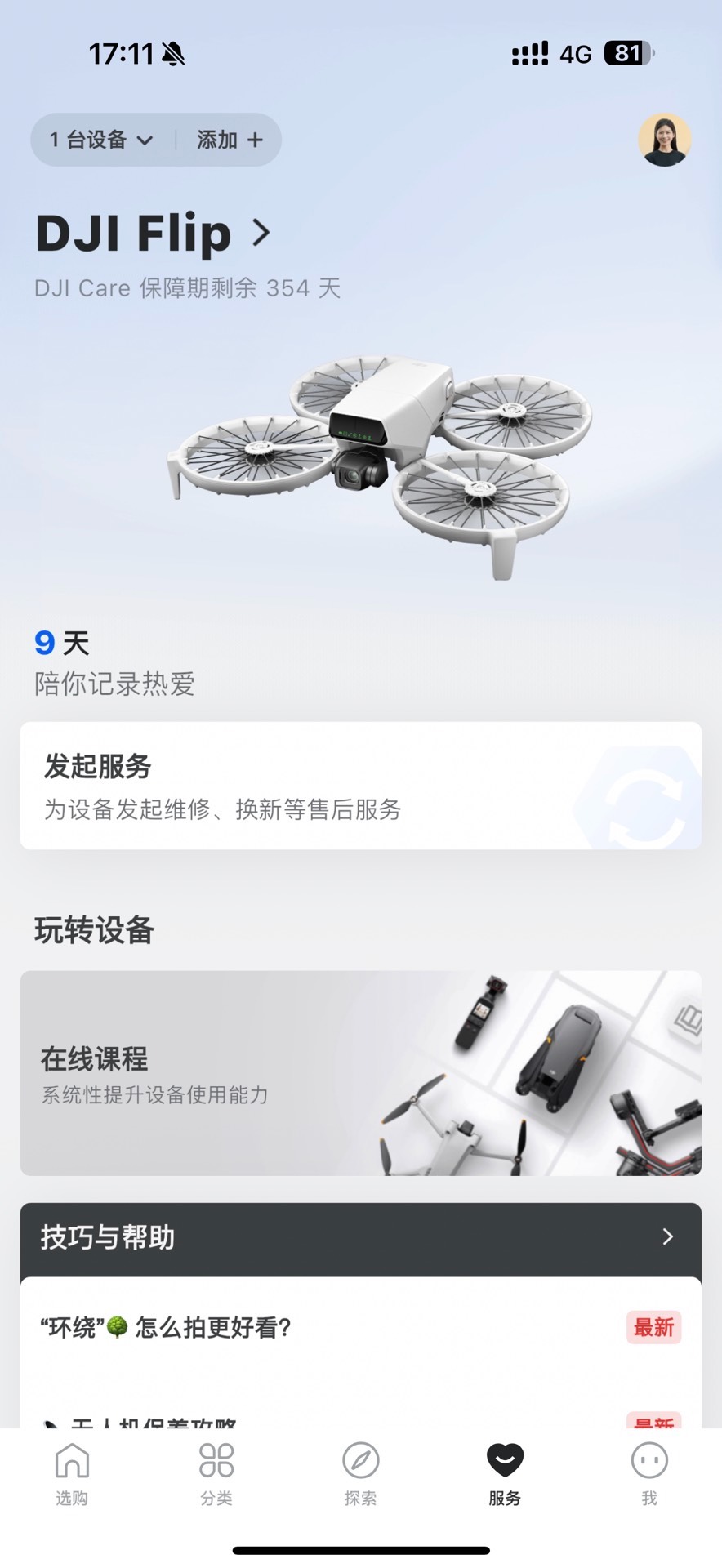Tap 添加 to add a new device

(230, 140)
